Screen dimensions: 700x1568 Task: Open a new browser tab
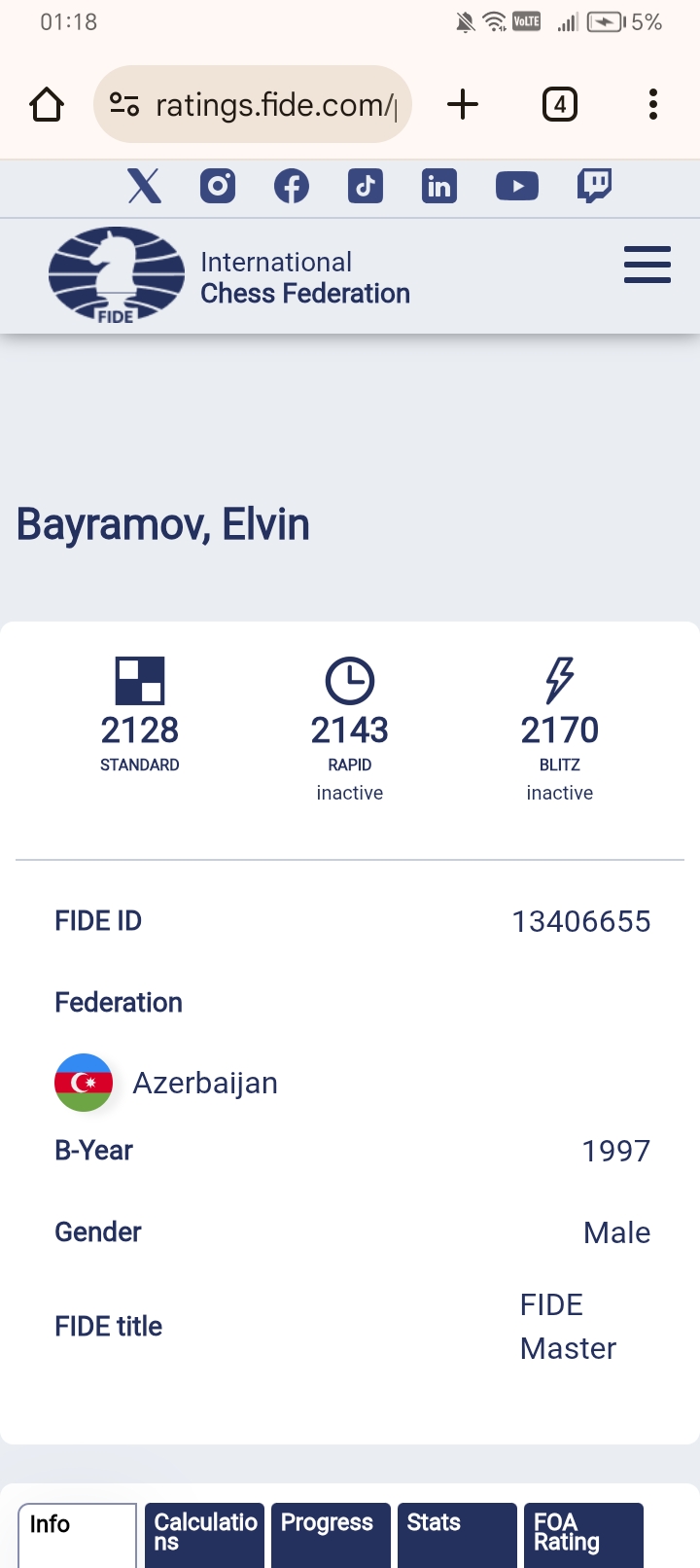click(x=463, y=104)
